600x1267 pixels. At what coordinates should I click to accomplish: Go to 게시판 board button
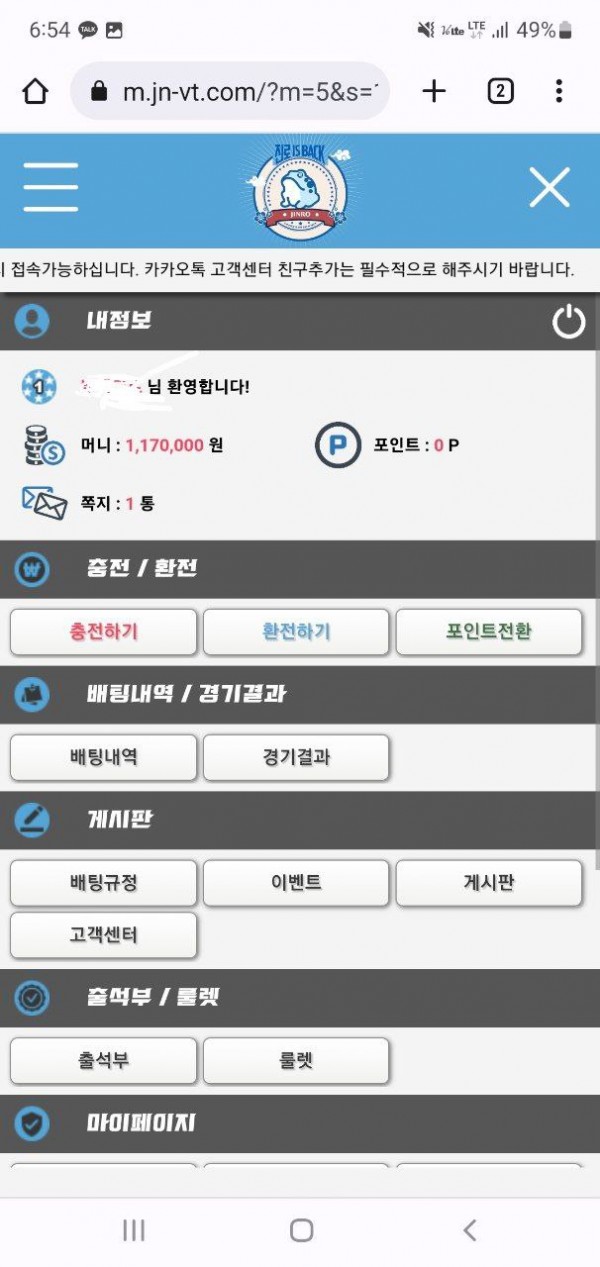pos(489,883)
